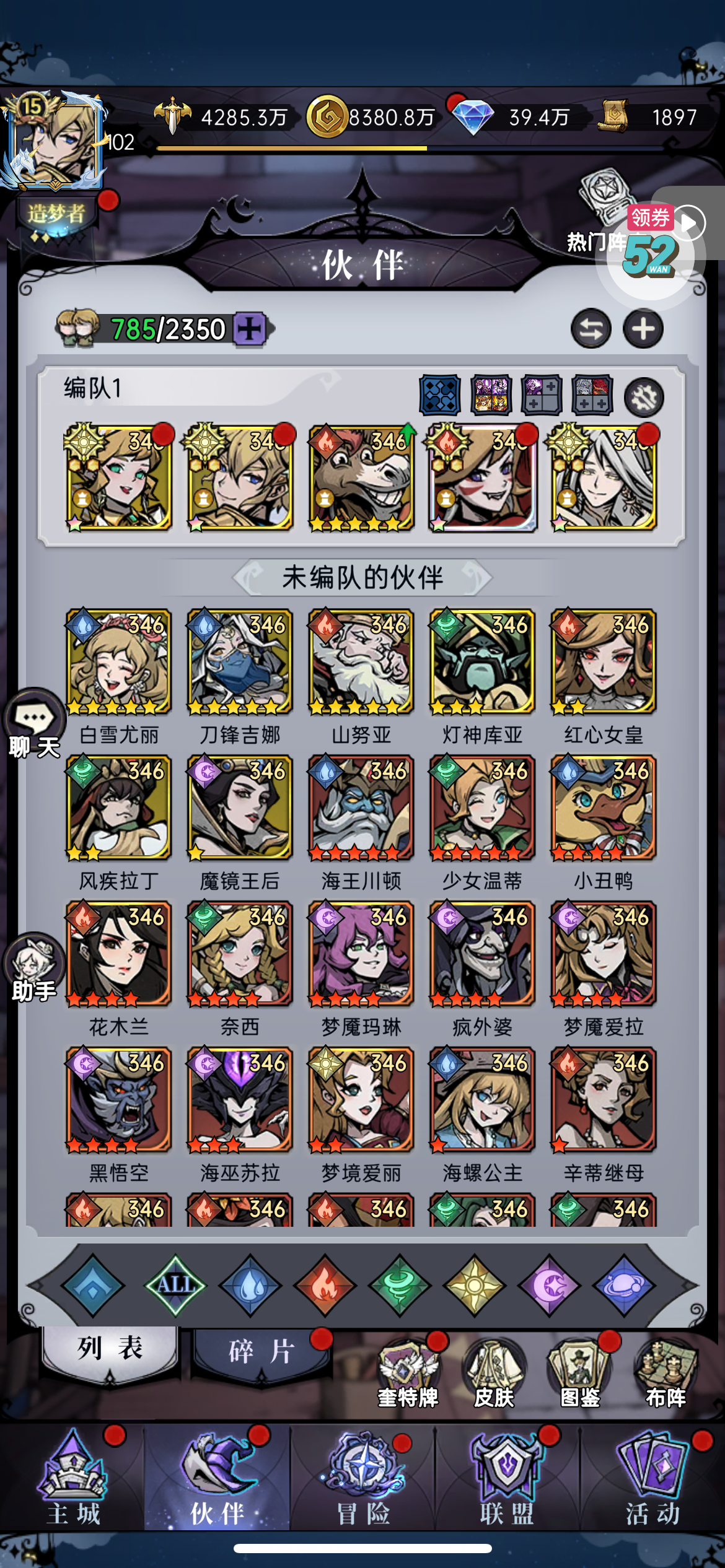Go to the 冒险 adventure tab

click(363, 1478)
